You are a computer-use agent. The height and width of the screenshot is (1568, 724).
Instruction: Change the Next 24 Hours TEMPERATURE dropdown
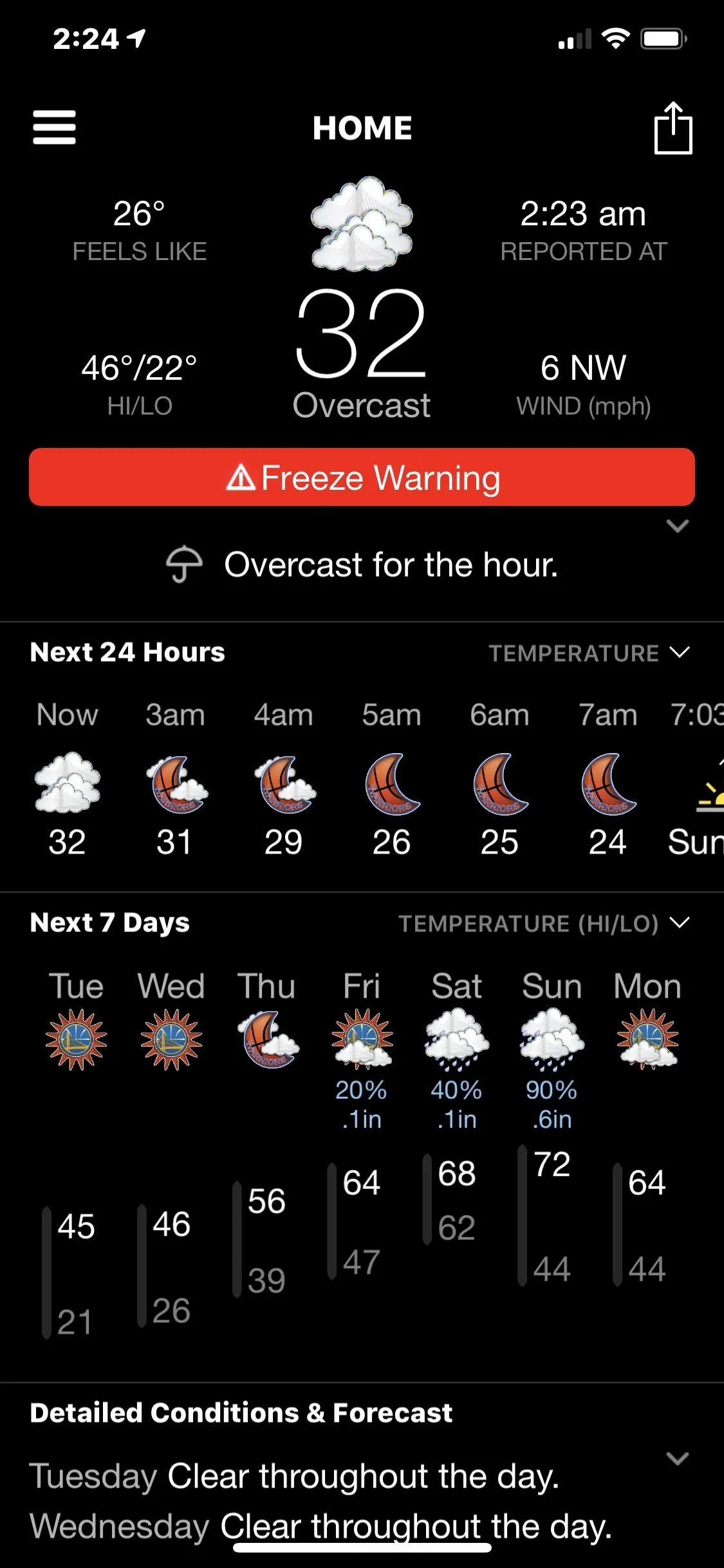589,653
